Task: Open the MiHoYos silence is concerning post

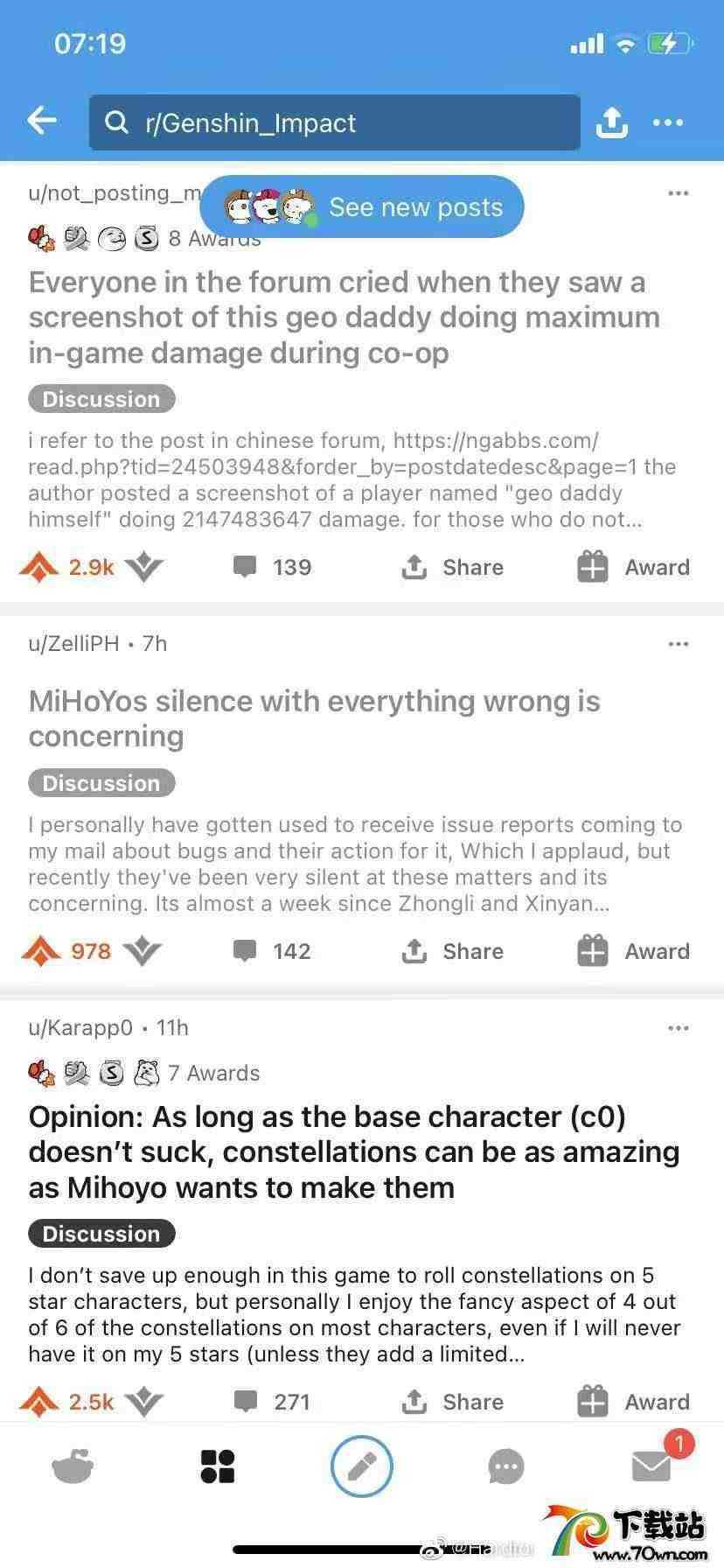Action: pyautogui.click(x=314, y=717)
